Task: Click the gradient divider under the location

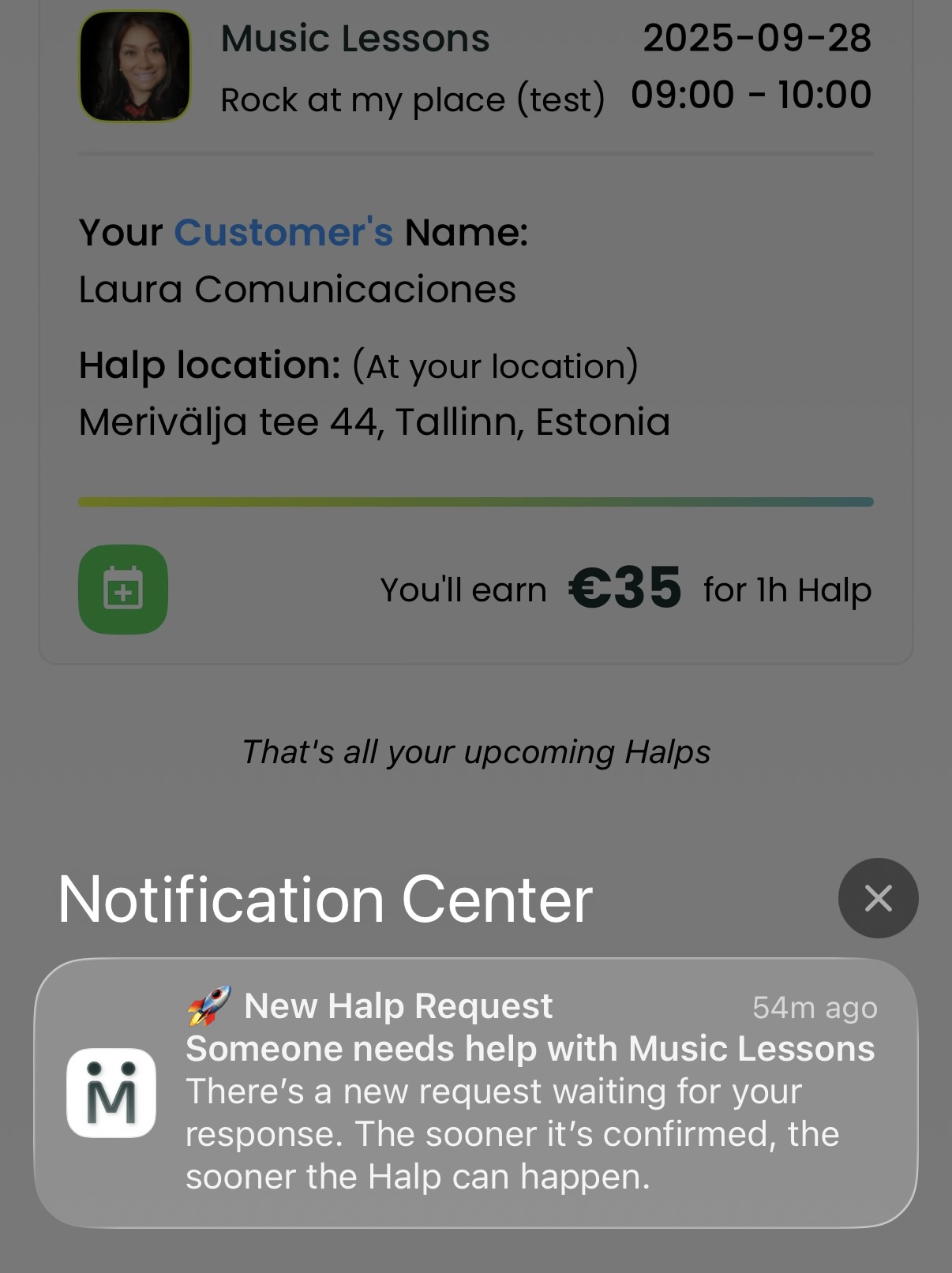Action: 476,500
